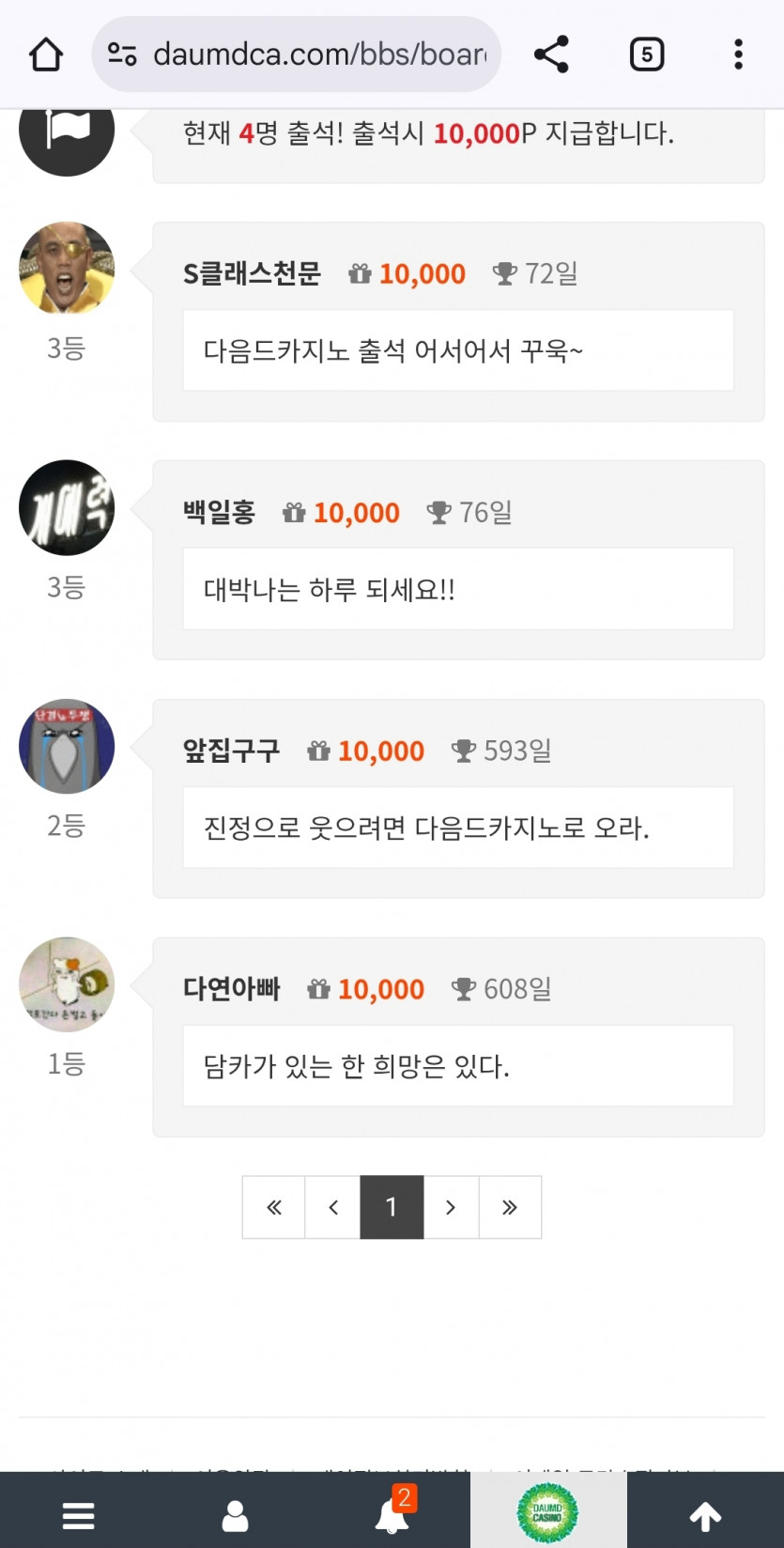Open the browser share icon
Image resolution: width=784 pixels, height=1548 pixels.
click(552, 54)
